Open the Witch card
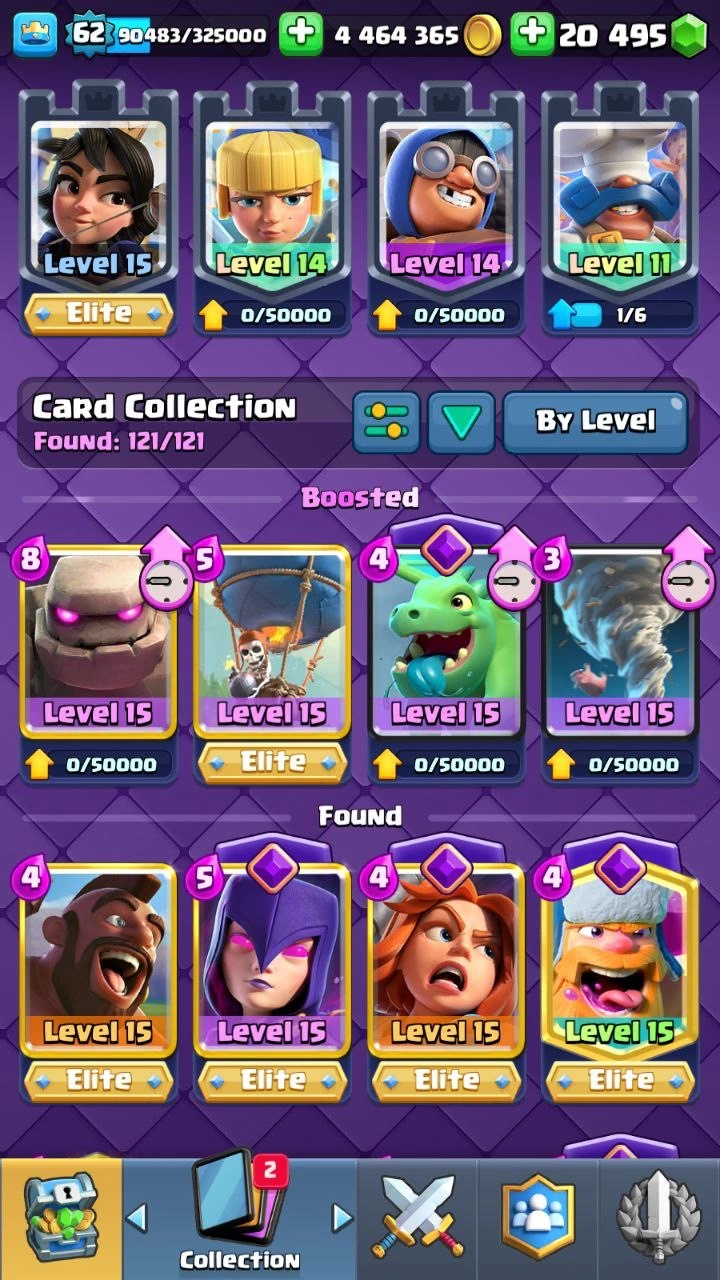The width and height of the screenshot is (720, 1280). [x=272, y=960]
